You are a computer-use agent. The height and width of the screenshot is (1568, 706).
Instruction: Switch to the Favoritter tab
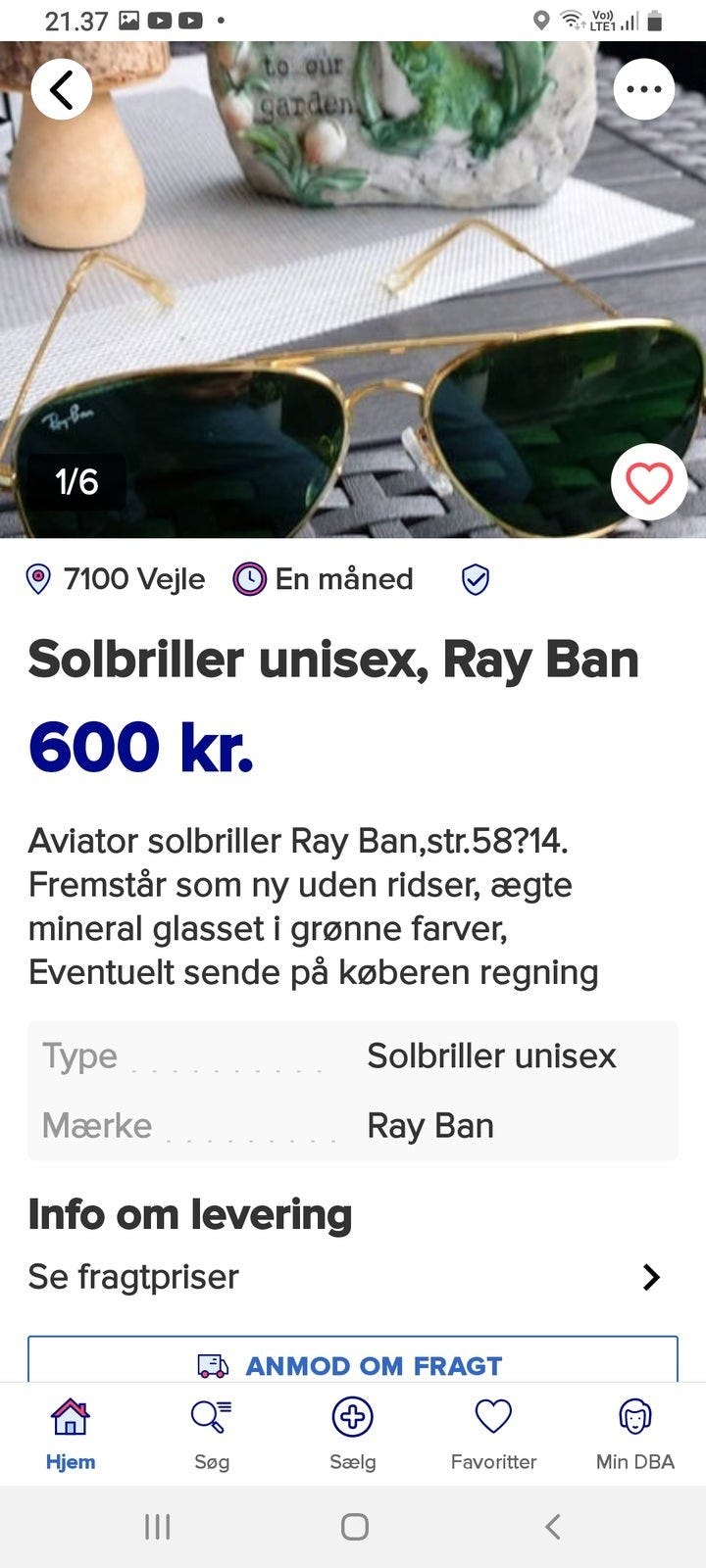[494, 1433]
